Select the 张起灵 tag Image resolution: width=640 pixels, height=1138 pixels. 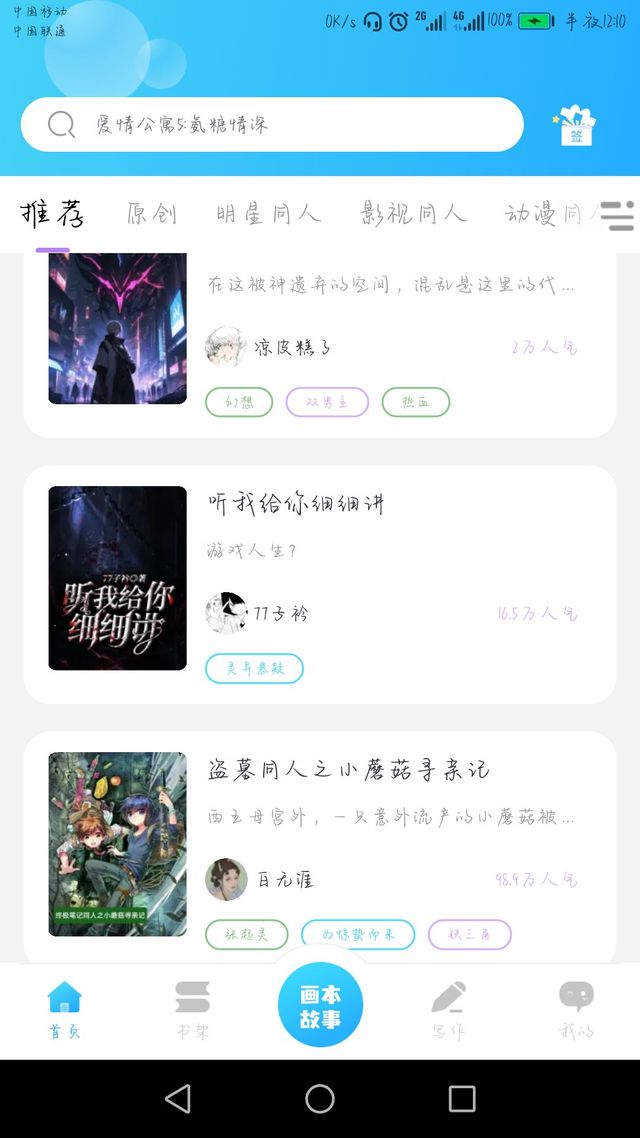pos(247,935)
